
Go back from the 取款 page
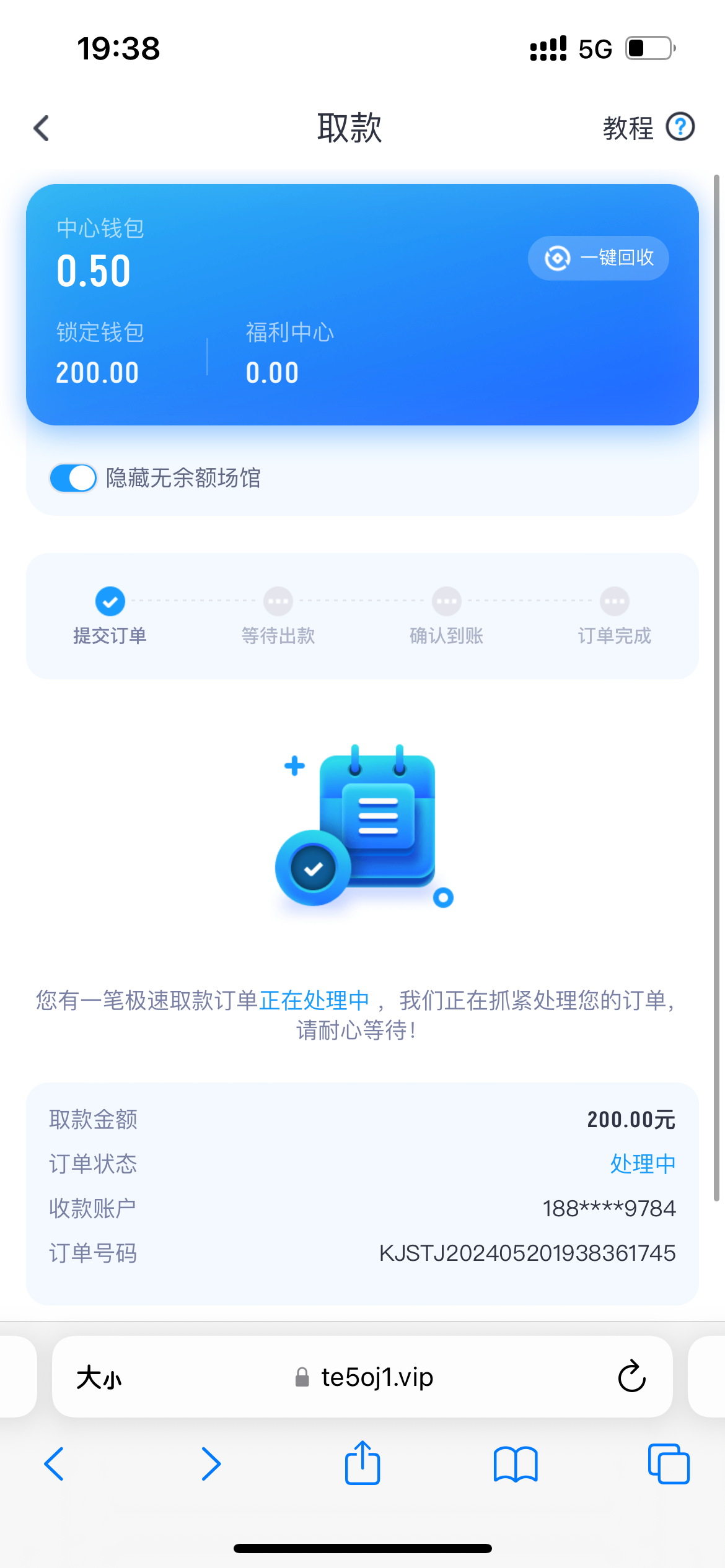pos(42,128)
